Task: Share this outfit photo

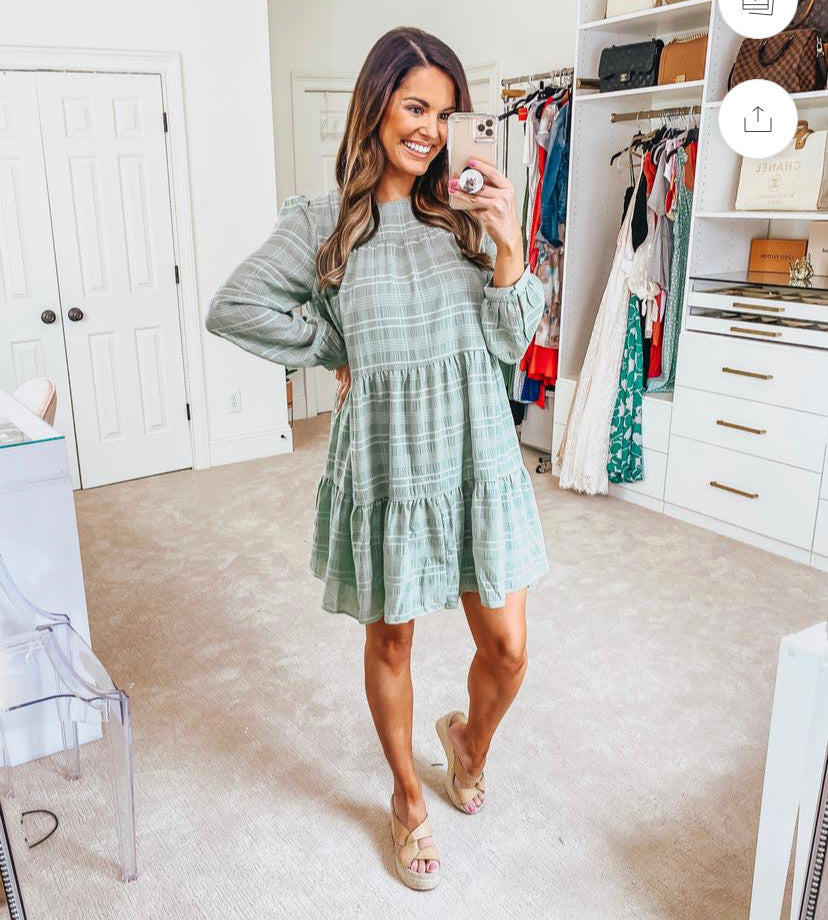Action: 758,119
